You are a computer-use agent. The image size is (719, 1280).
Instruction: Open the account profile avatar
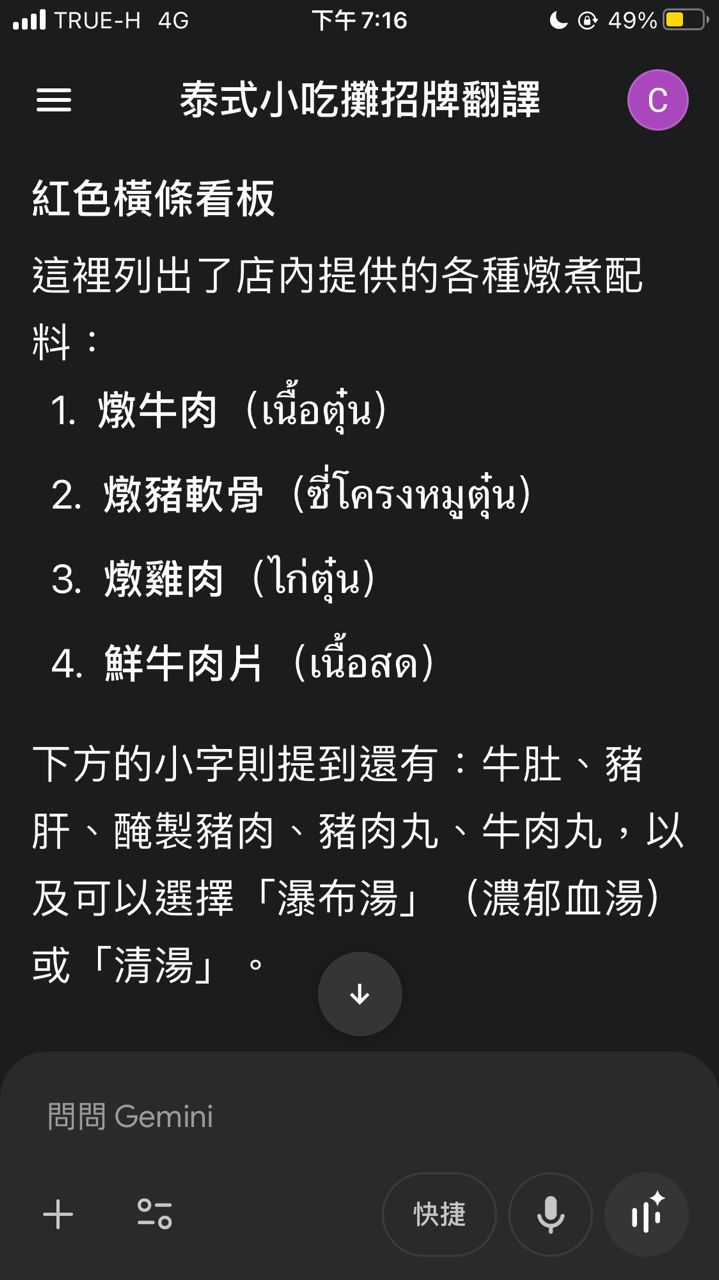coord(657,100)
